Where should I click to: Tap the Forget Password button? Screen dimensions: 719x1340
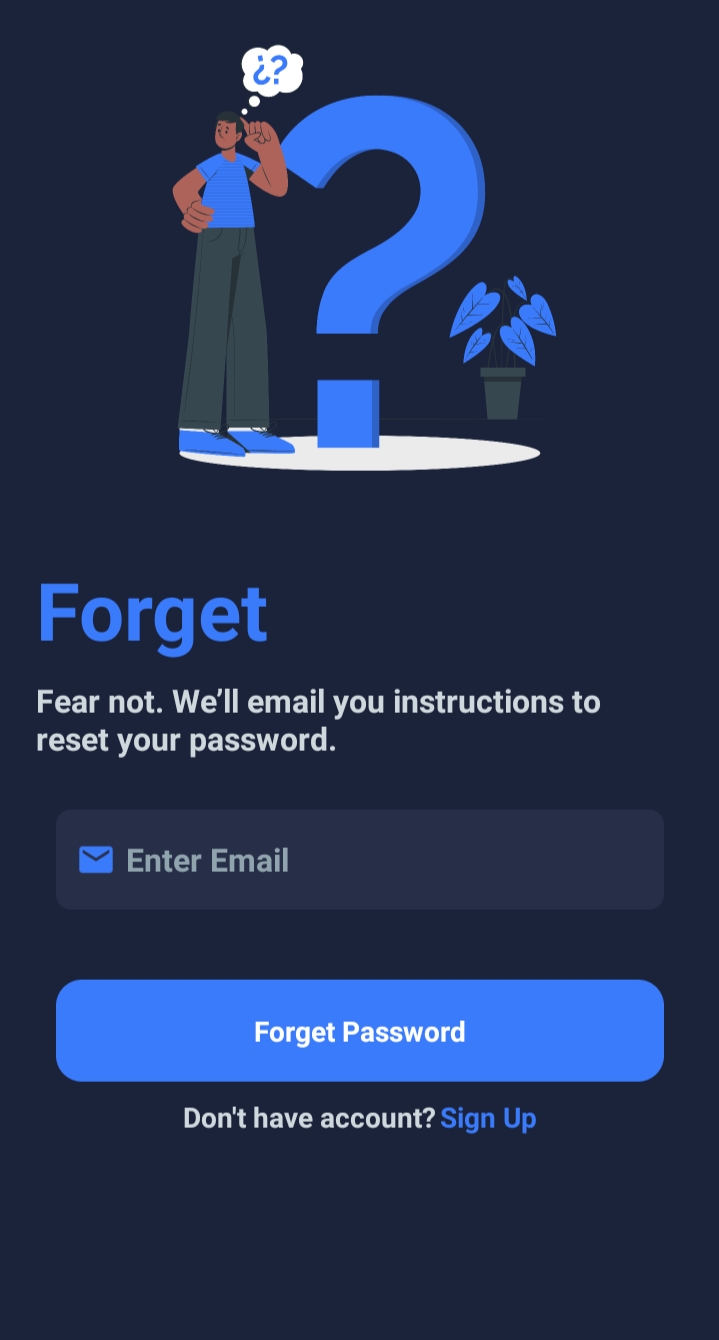pos(360,1031)
